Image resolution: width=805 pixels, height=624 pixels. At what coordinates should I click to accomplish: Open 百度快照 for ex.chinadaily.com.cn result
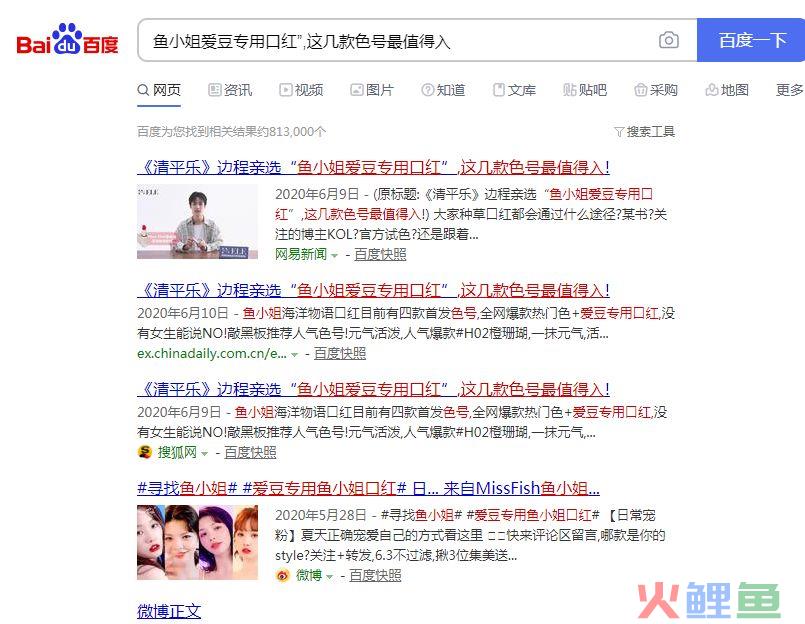tap(340, 353)
